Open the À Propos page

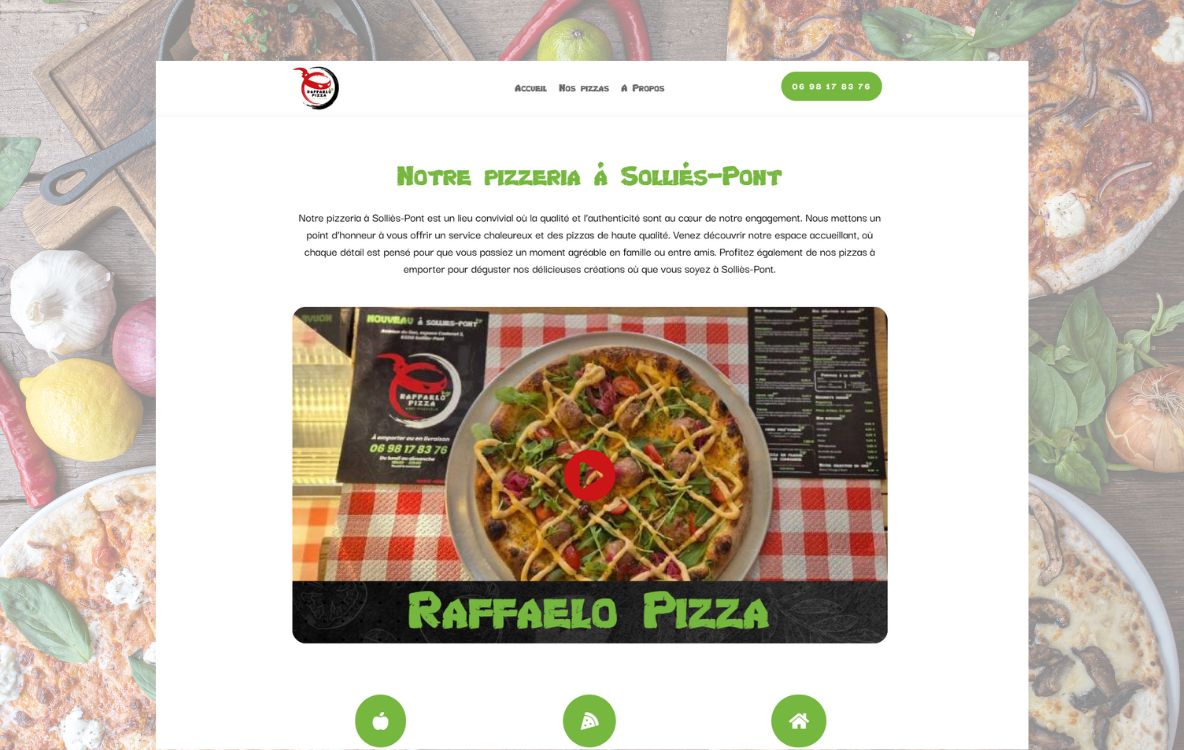click(x=642, y=88)
